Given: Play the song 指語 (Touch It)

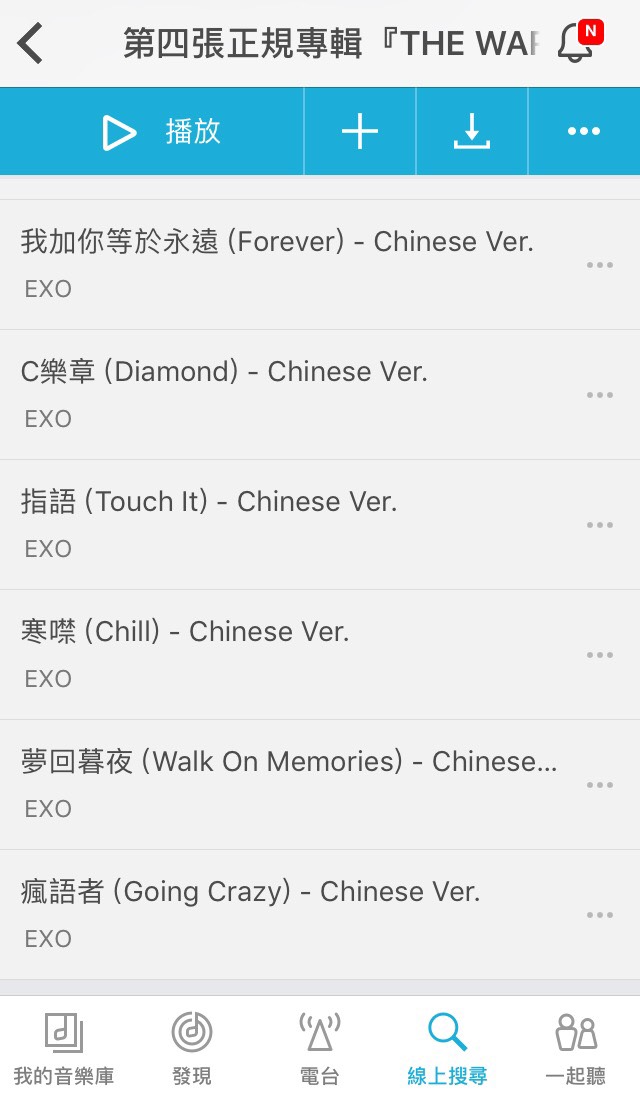Looking at the screenshot, I should (209, 523).
